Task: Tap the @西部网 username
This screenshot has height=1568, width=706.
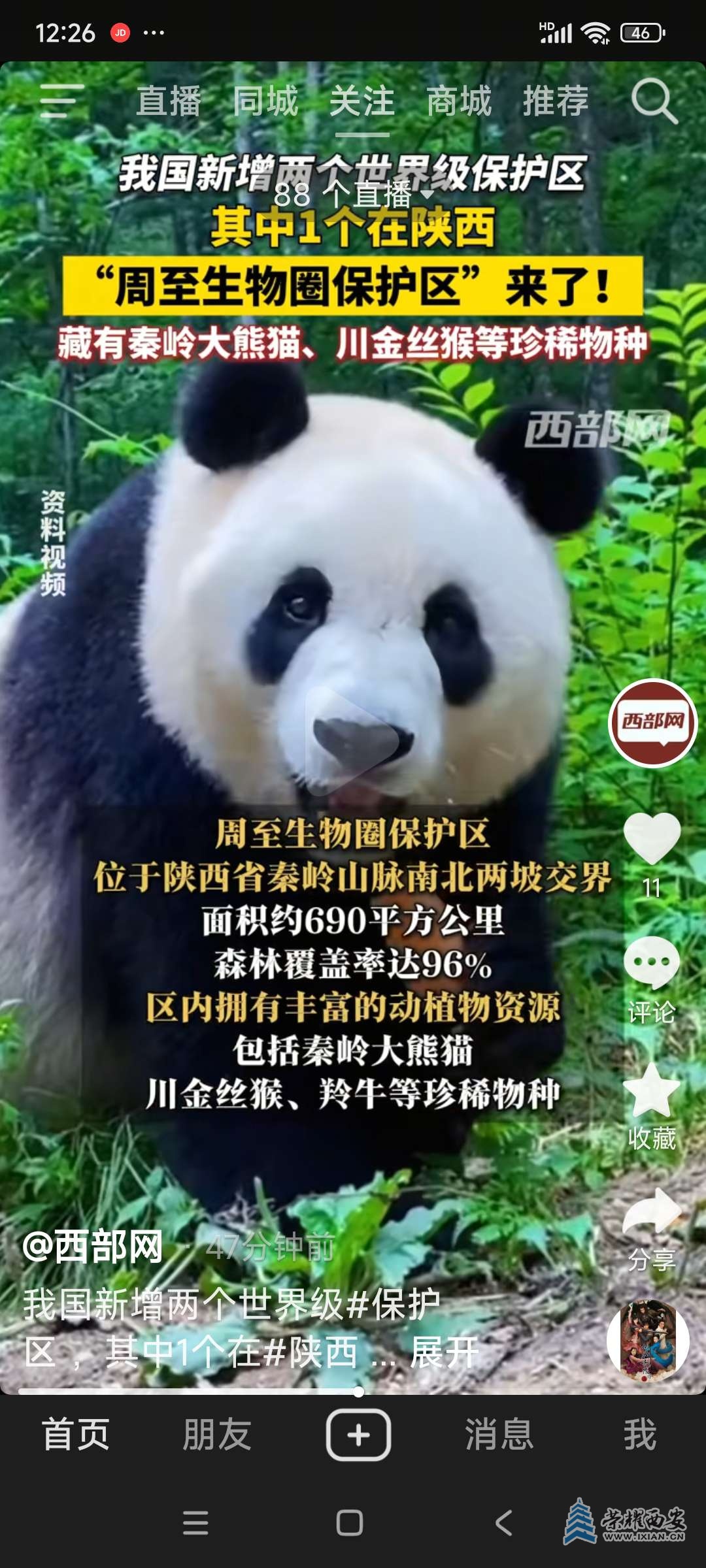Action: tap(93, 1247)
